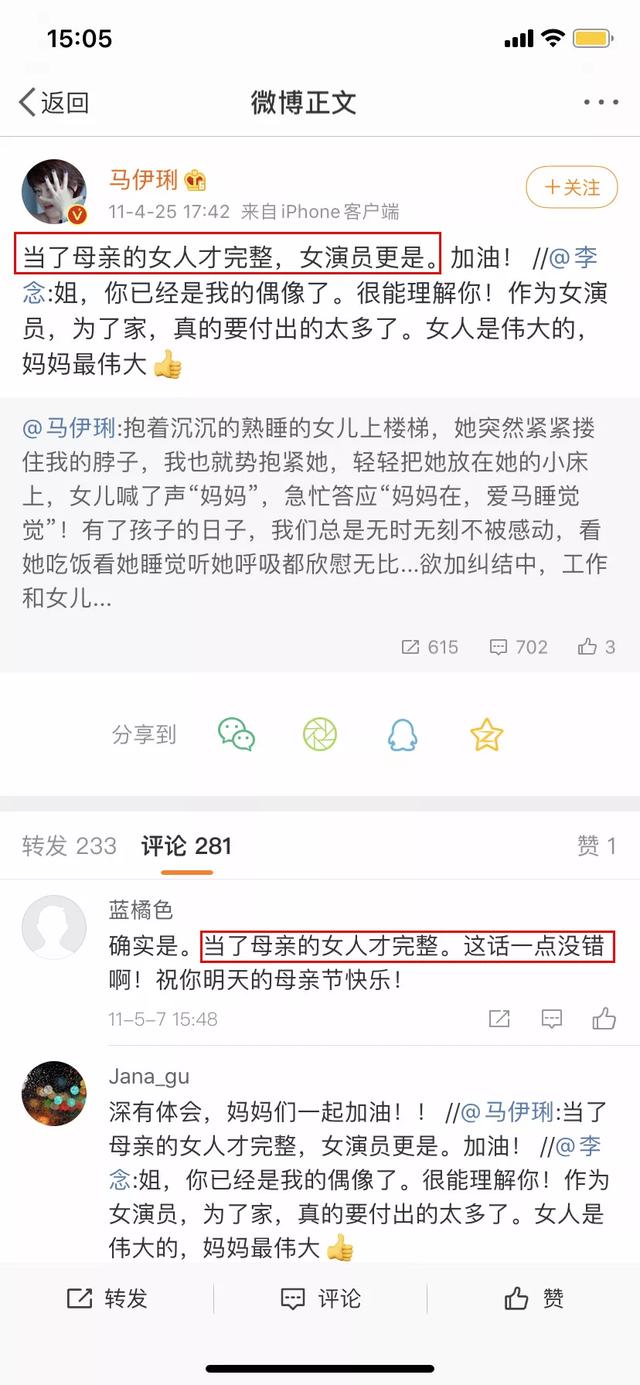Reply to 蓝橘色's comment
Viewport: 640px width, 1385px height.
(552, 1019)
